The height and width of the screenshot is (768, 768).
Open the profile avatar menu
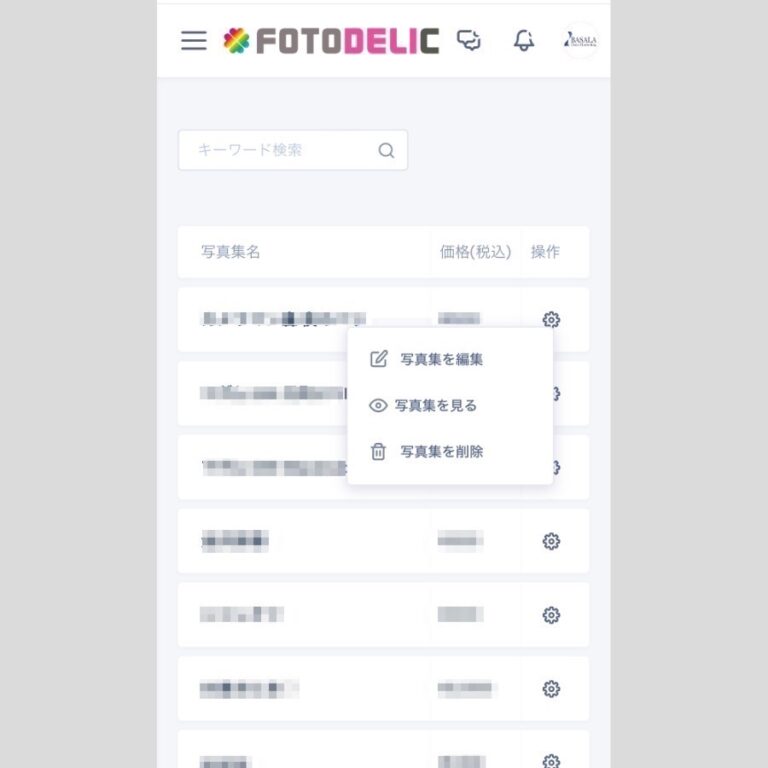(581, 40)
